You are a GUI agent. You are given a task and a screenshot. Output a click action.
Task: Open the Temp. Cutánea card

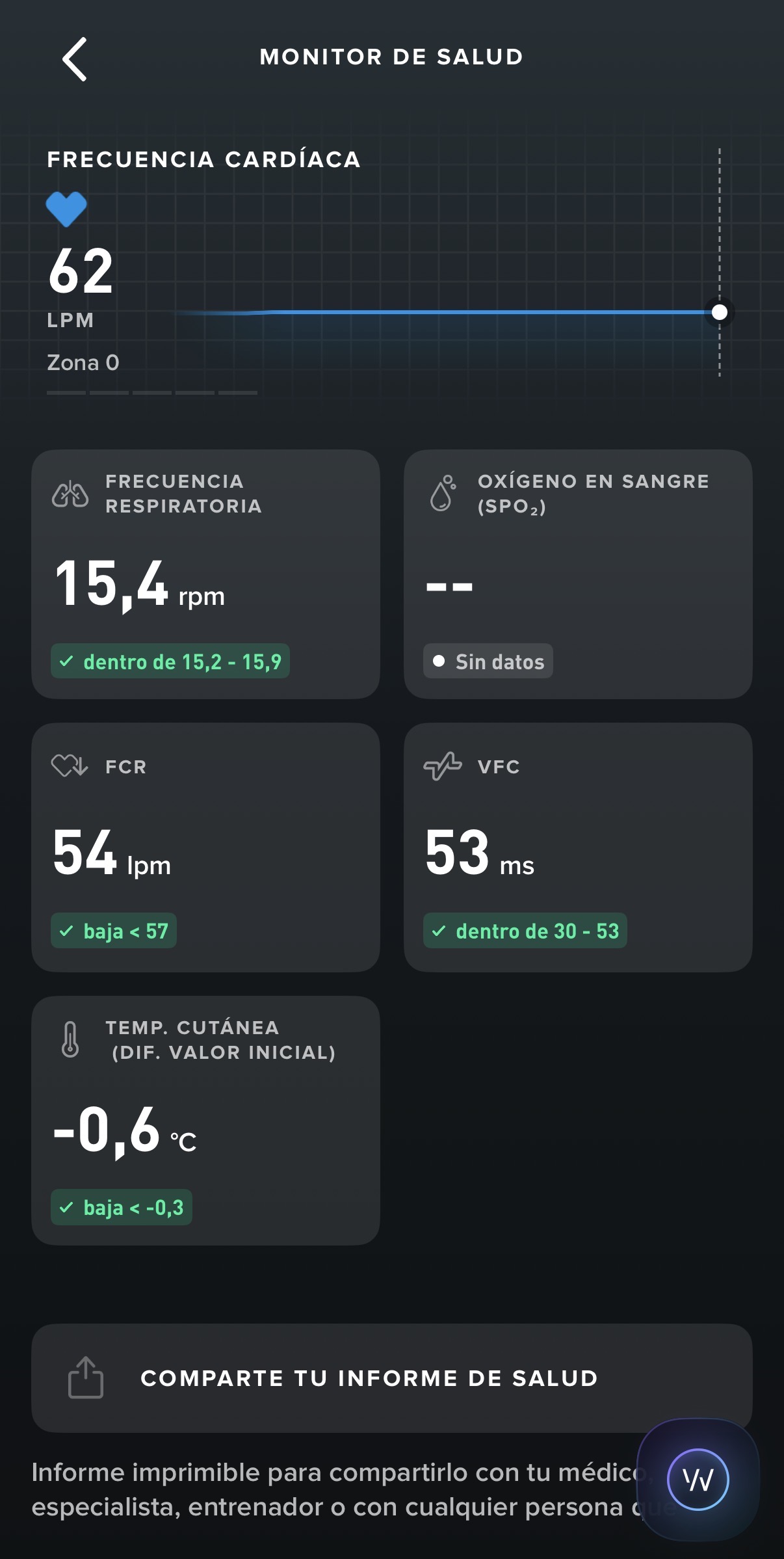(205, 1120)
